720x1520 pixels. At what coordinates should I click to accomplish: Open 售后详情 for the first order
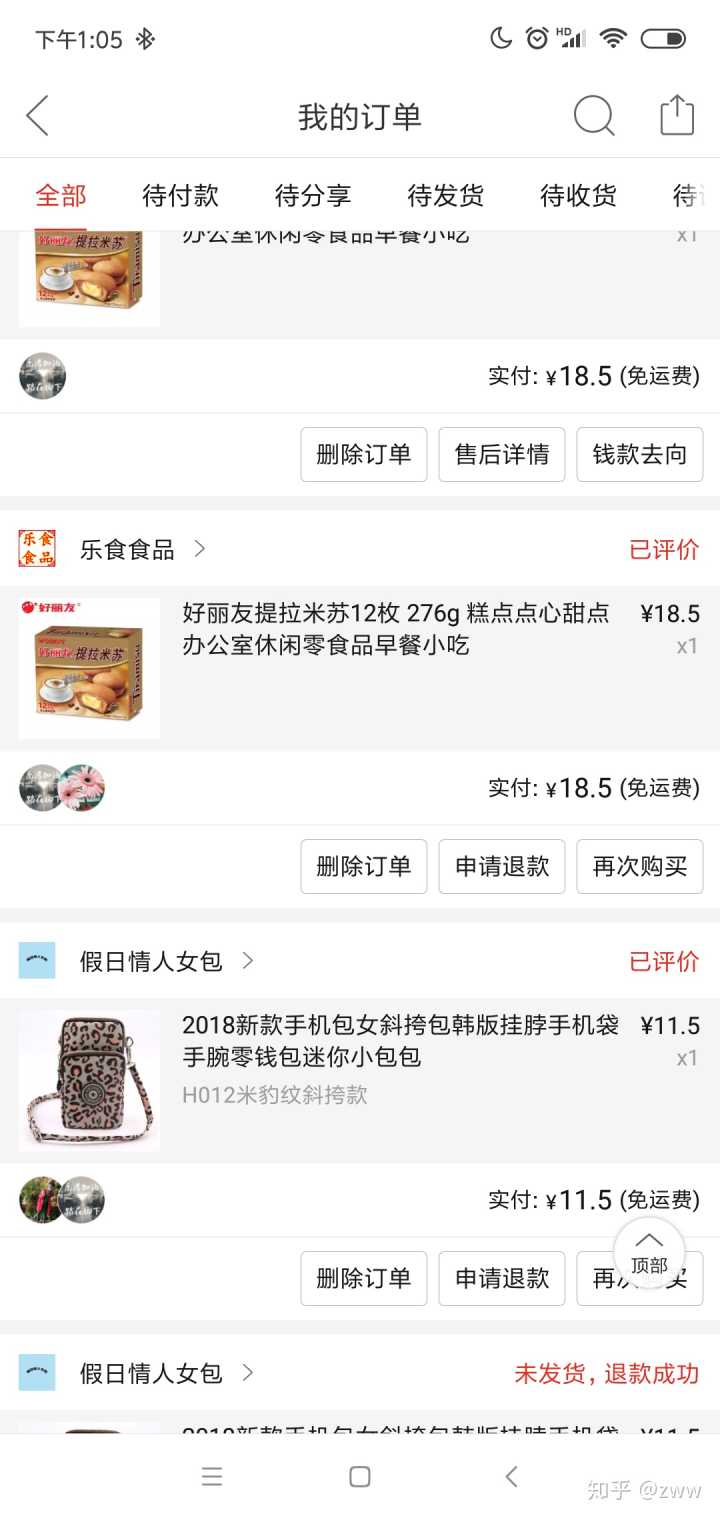(x=502, y=455)
